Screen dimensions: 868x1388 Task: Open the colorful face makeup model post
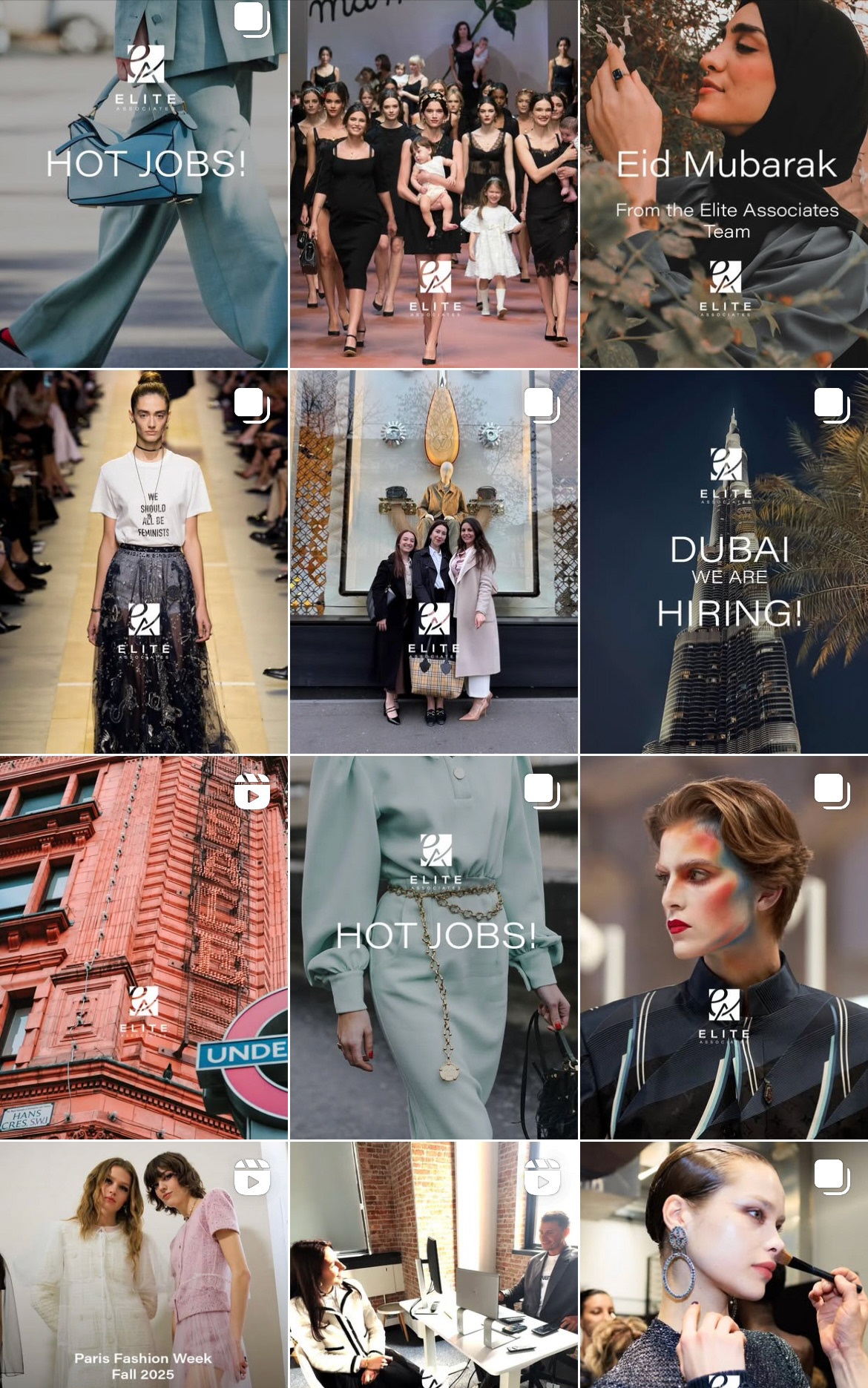[724, 947]
